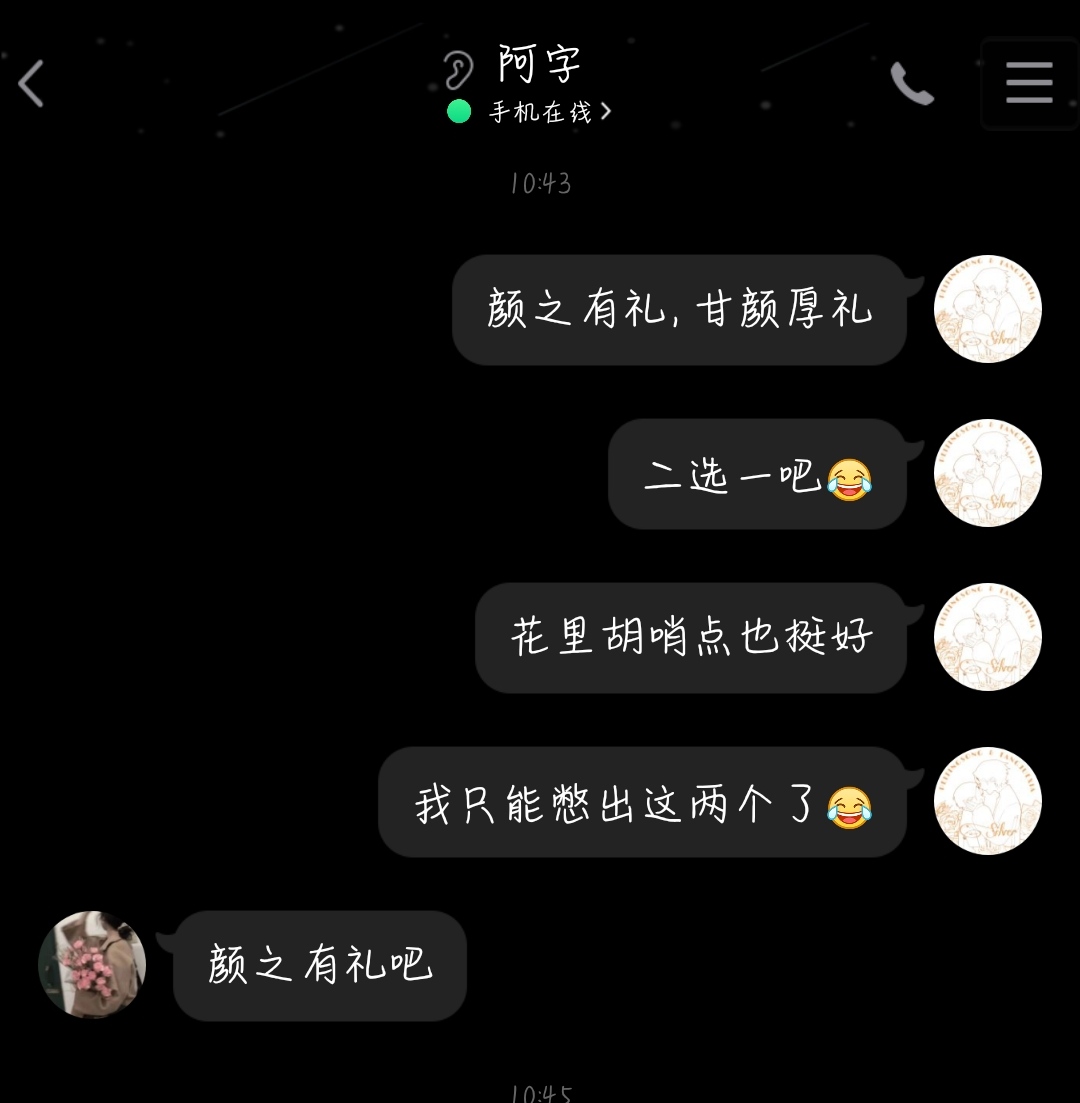Go back to the chat list
1080x1103 pixels.
tap(32, 83)
